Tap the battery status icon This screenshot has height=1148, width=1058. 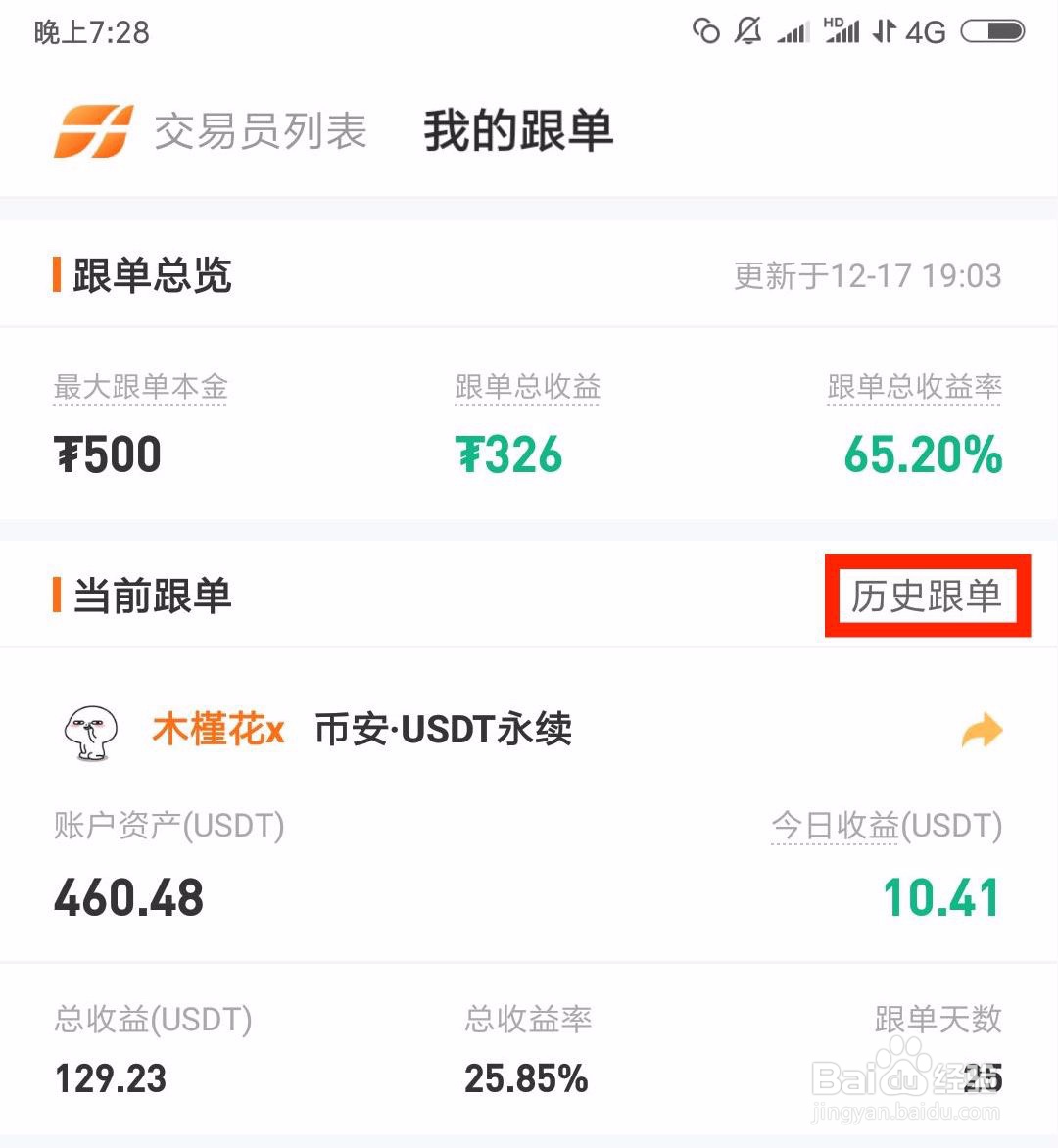pyautogui.click(x=992, y=30)
